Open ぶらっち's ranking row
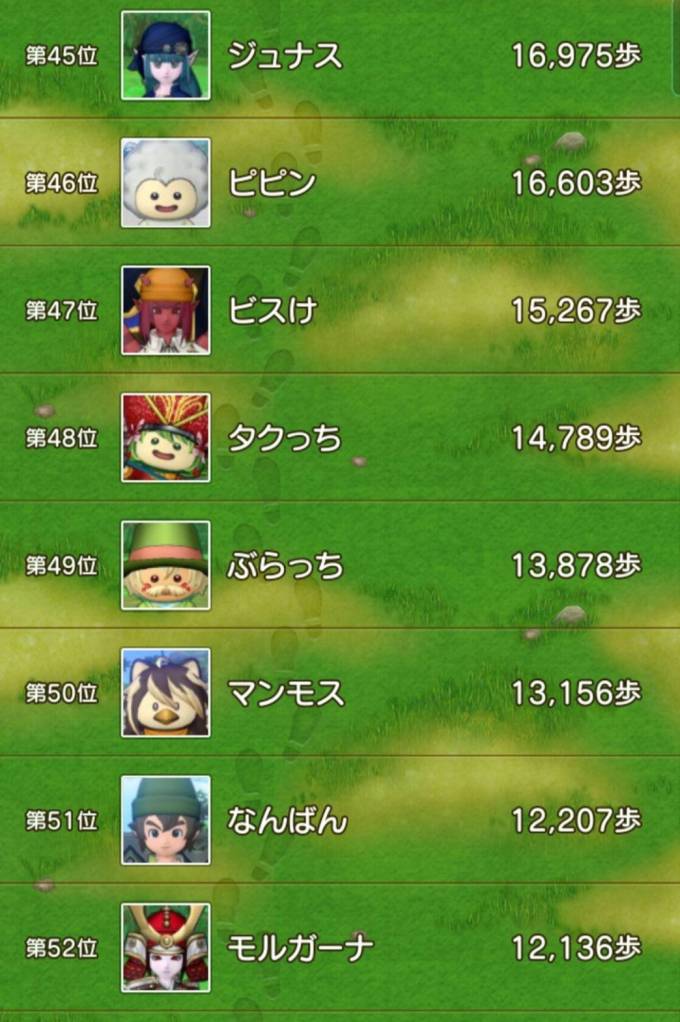 click(340, 565)
